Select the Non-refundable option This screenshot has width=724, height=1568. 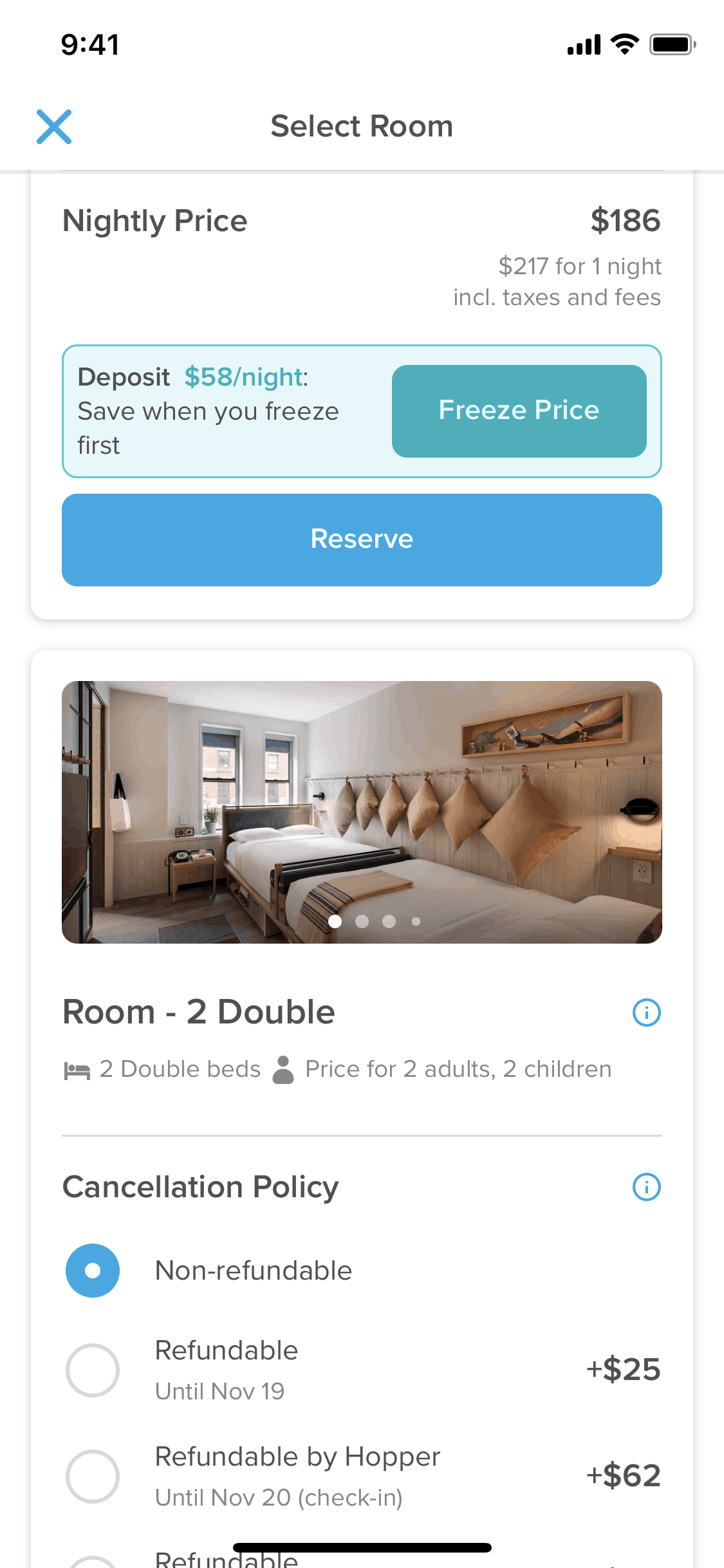(x=93, y=1271)
